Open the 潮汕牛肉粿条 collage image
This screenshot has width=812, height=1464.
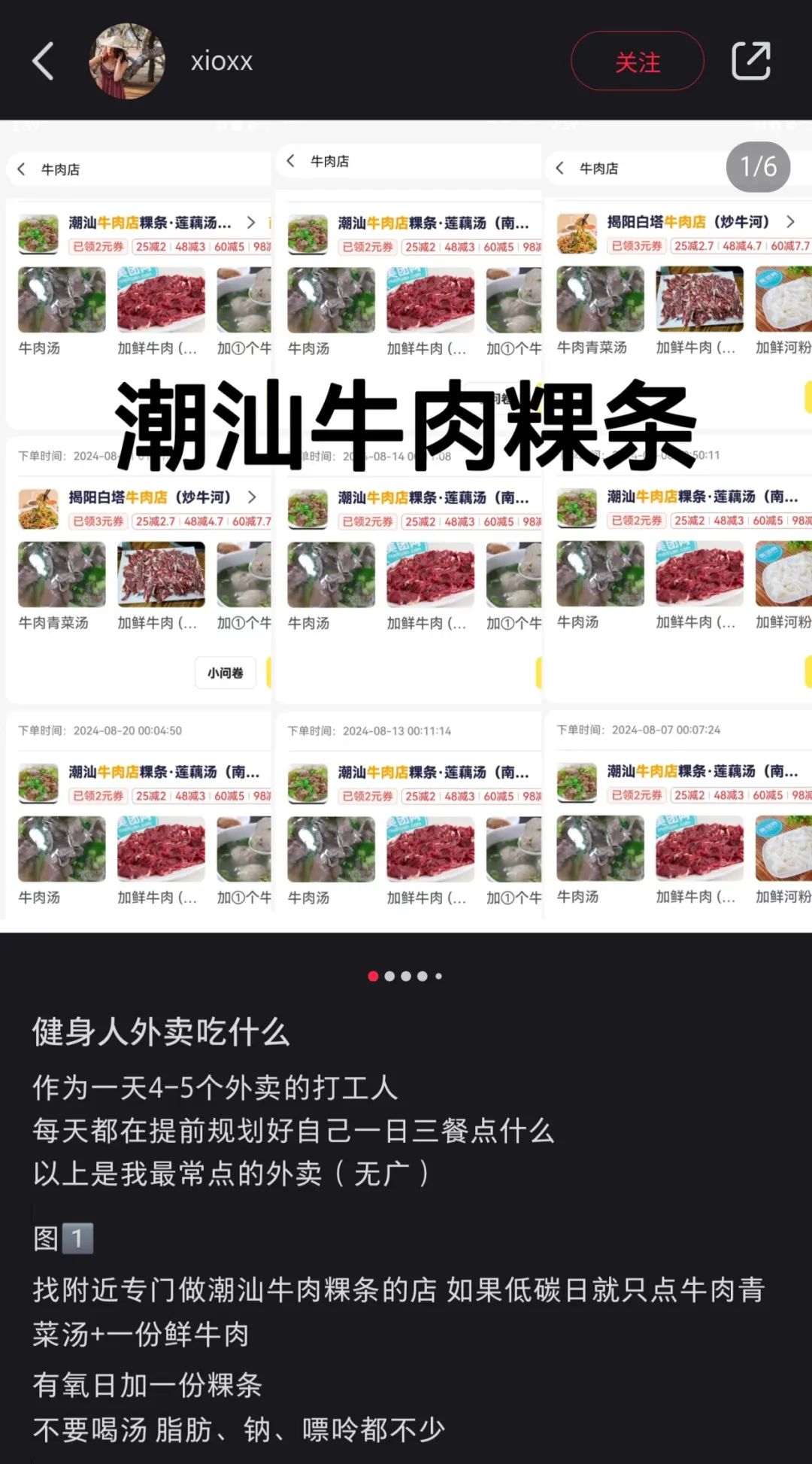click(x=406, y=527)
